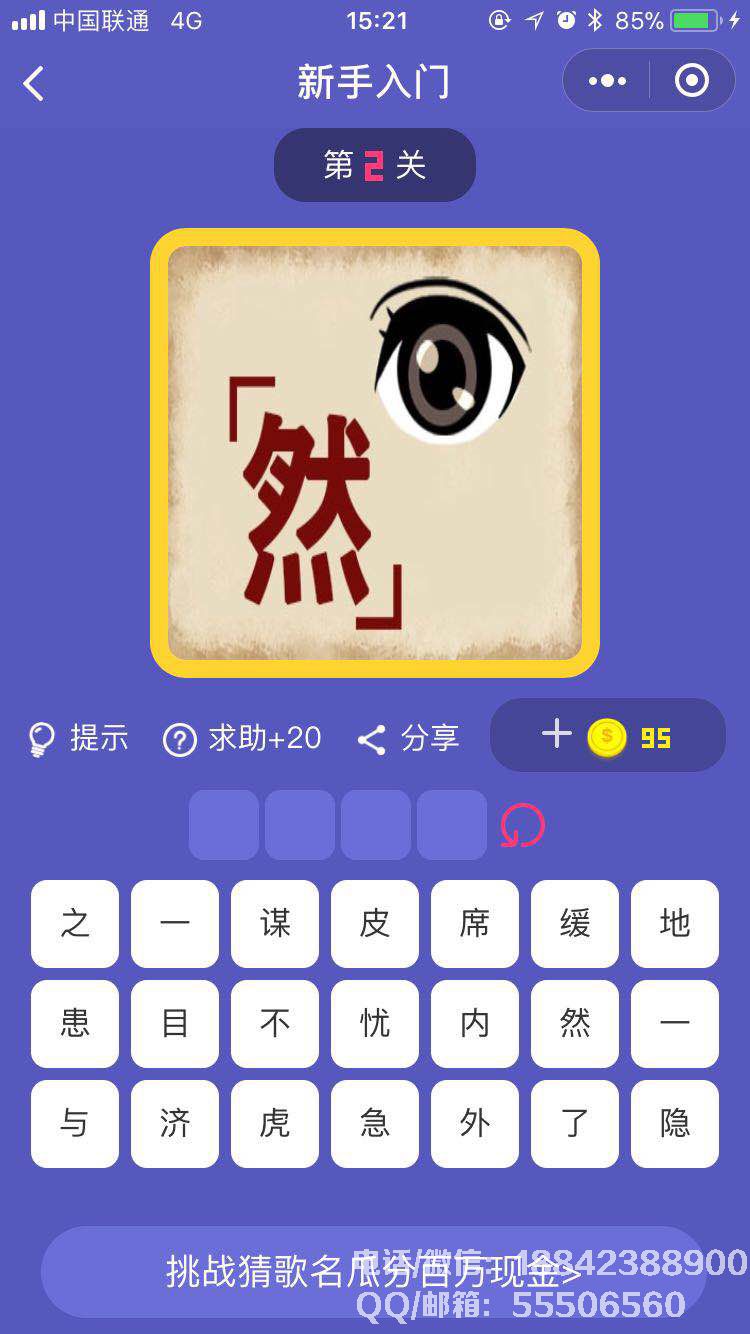The image size is (750, 1334).
Task: Get a hint with 提示
Action: (78, 739)
